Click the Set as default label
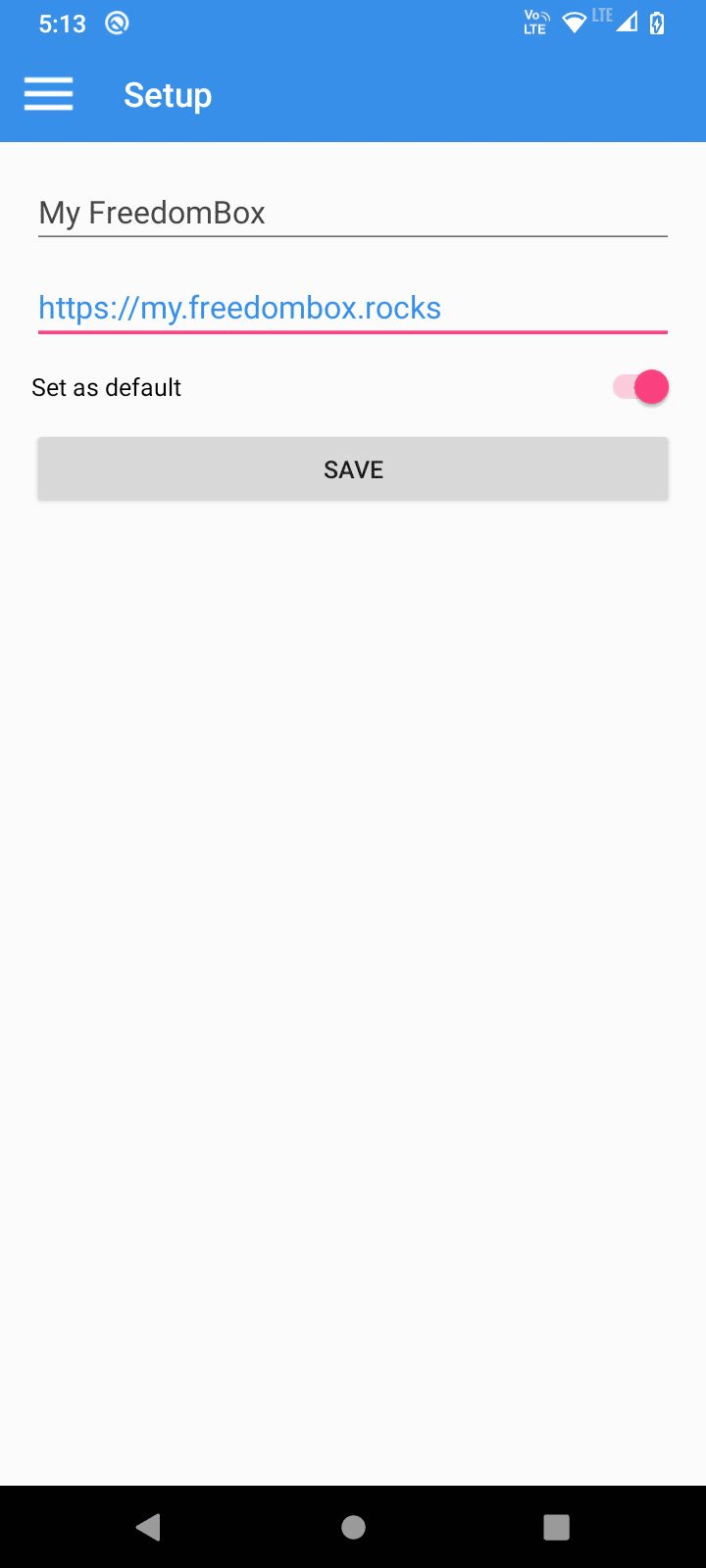The width and height of the screenshot is (706, 1568). click(106, 386)
